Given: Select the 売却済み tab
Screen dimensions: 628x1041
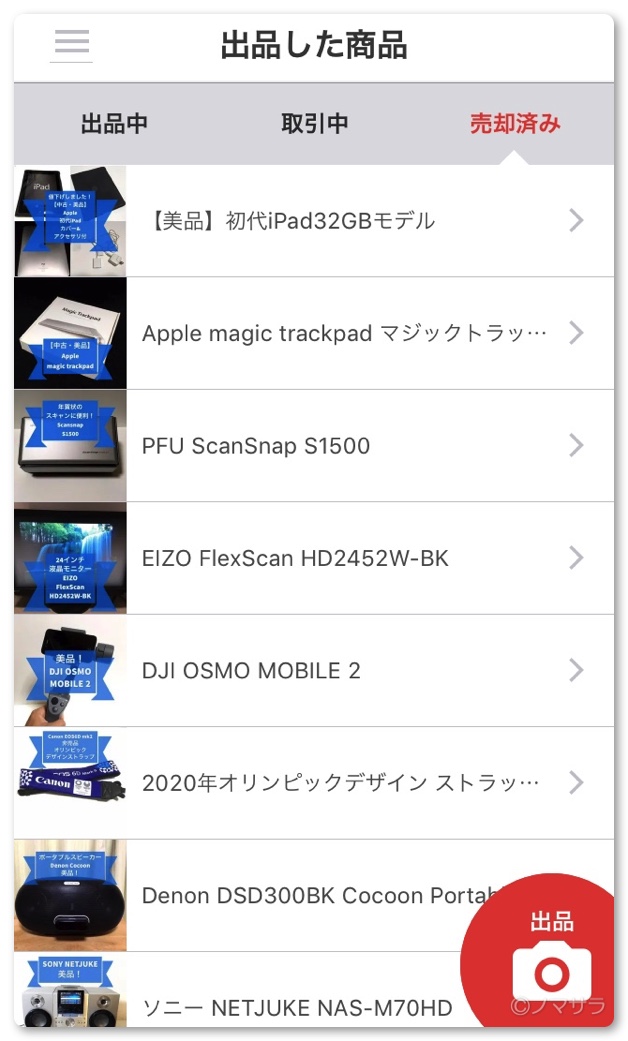Looking at the screenshot, I should click(515, 124).
